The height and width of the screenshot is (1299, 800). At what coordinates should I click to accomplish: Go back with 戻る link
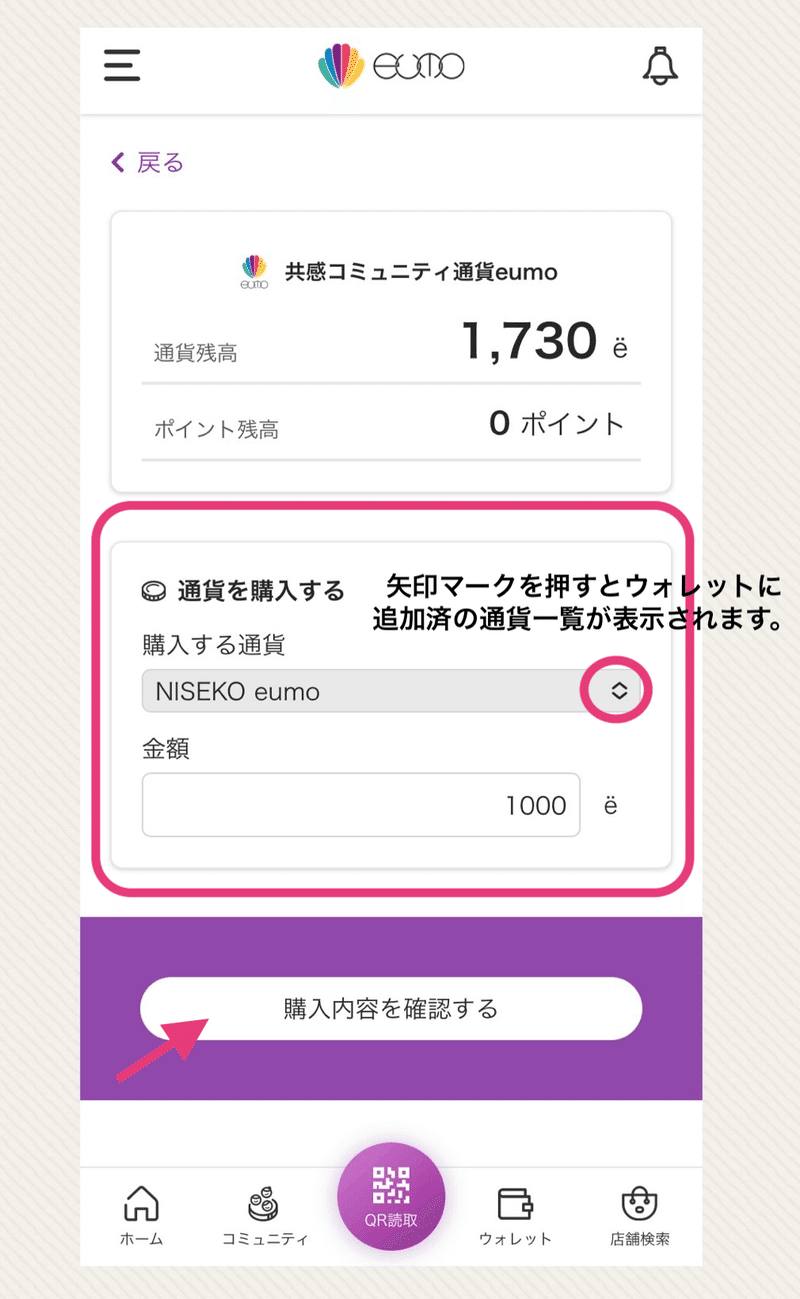pyautogui.click(x=148, y=163)
